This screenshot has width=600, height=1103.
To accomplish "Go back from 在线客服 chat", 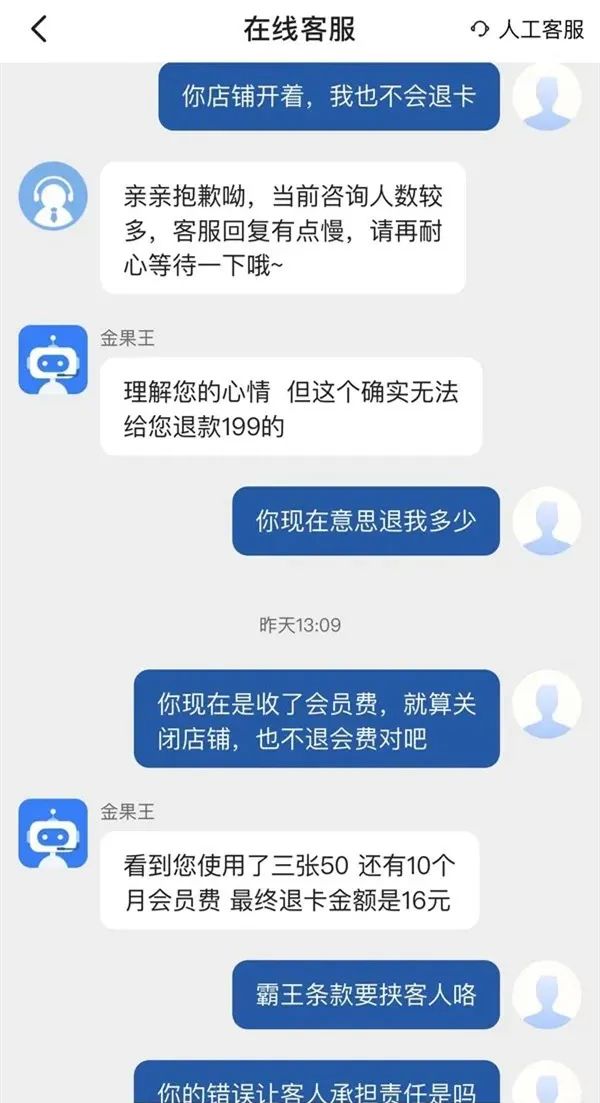I will tap(38, 30).
